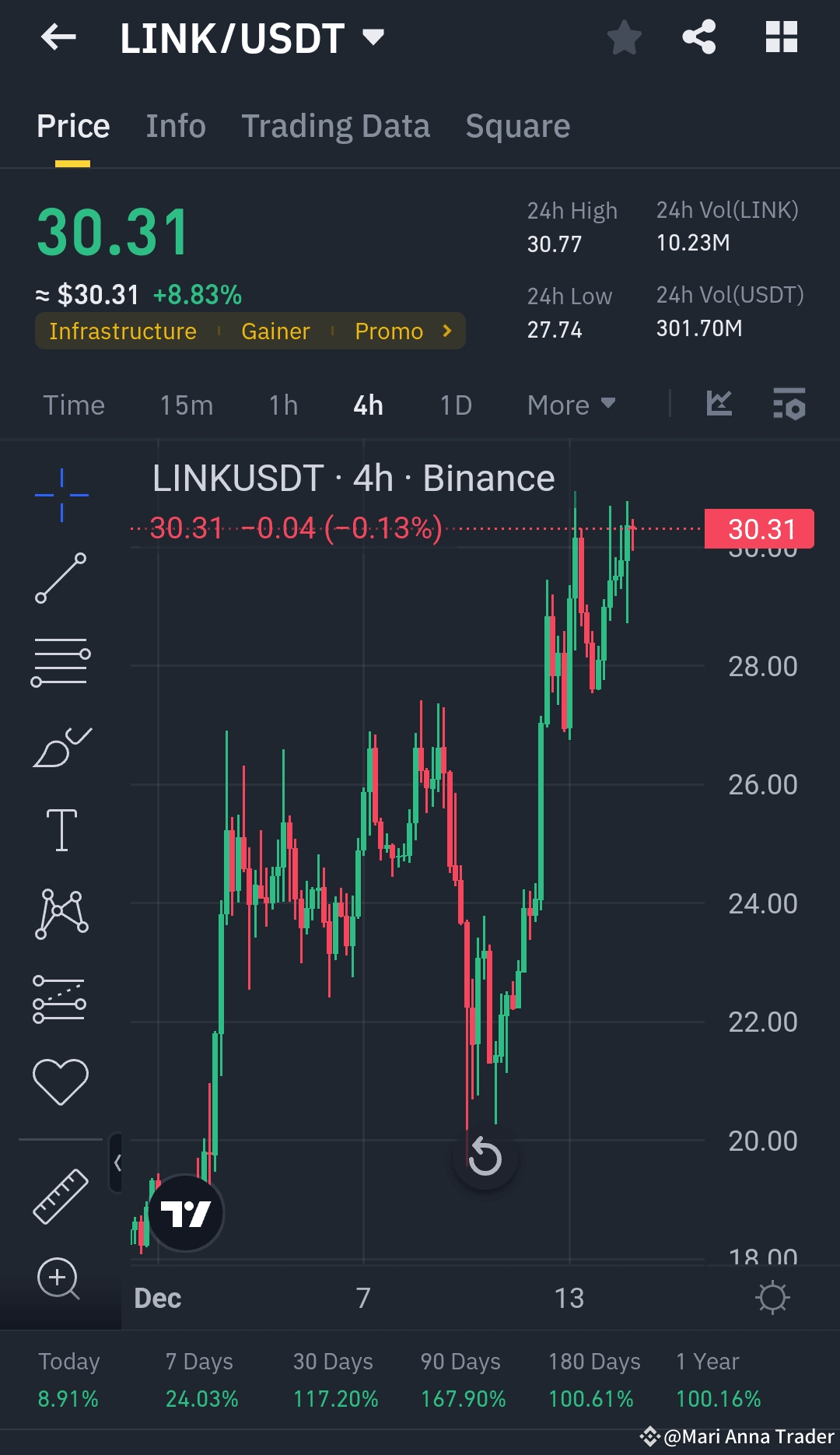
Task: Choose the text annotation tool
Action: pos(61,829)
